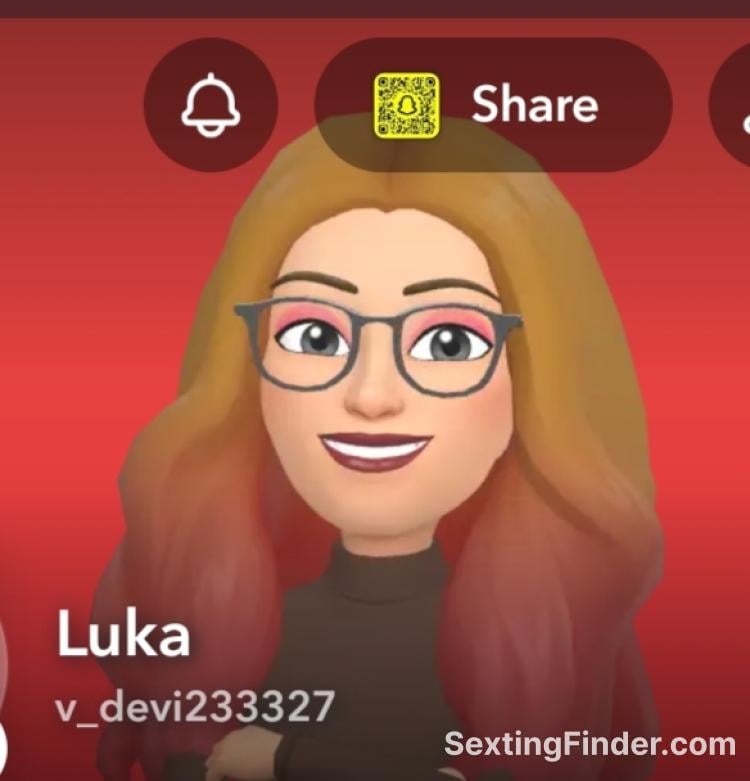
Task: Open the notifications bell
Action: click(x=210, y=104)
